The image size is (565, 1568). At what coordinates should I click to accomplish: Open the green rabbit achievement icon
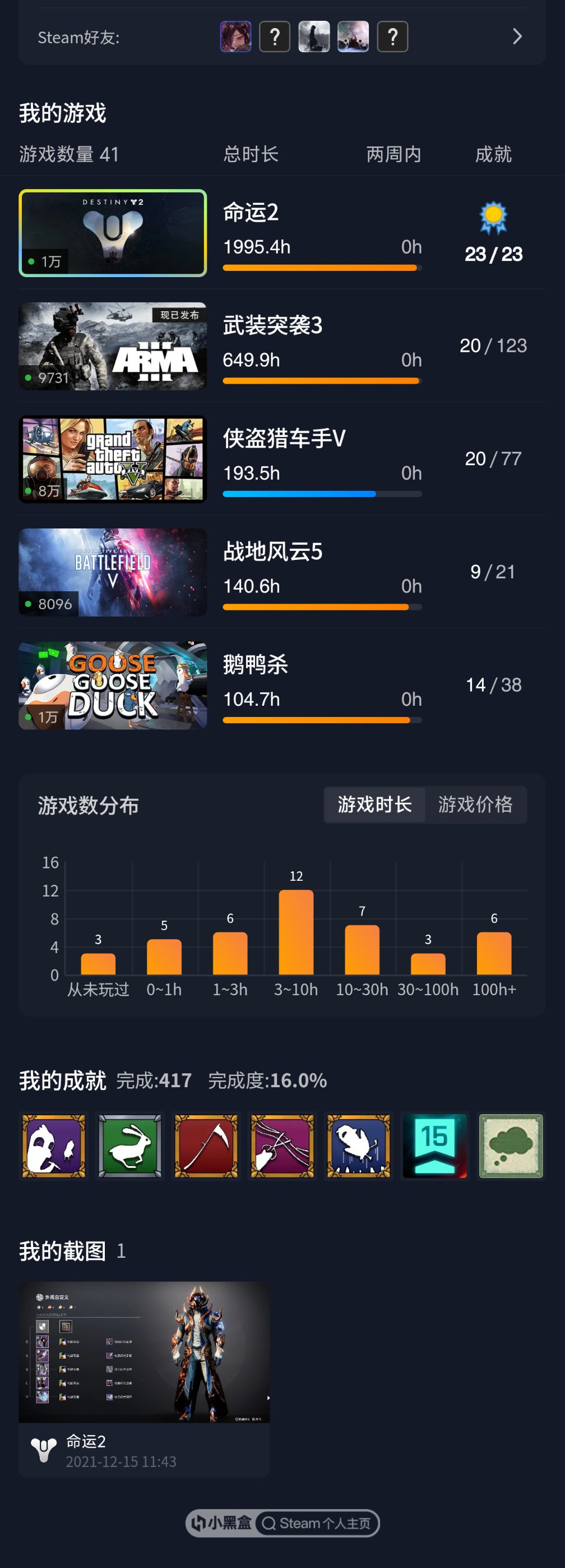coord(130,1146)
